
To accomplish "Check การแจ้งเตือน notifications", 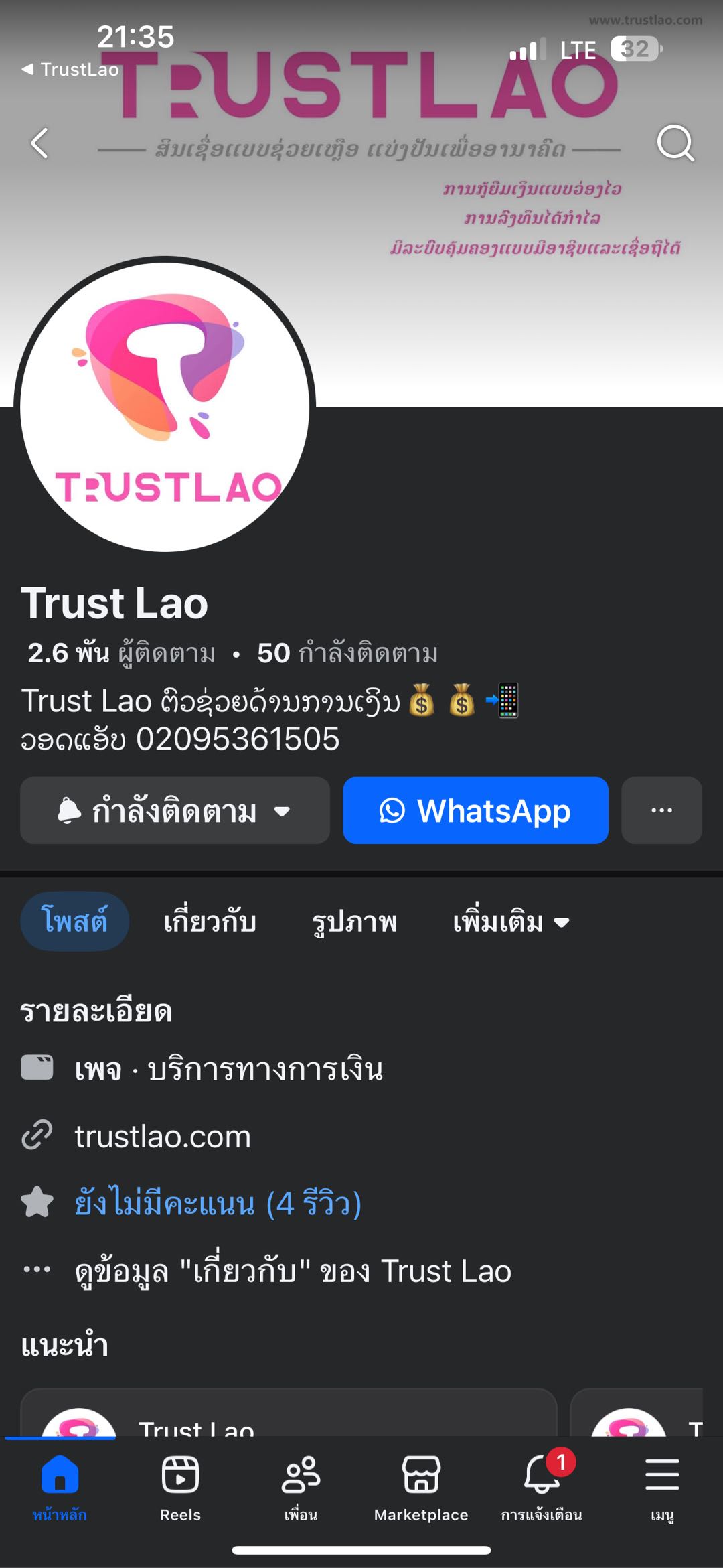I will [542, 1486].
